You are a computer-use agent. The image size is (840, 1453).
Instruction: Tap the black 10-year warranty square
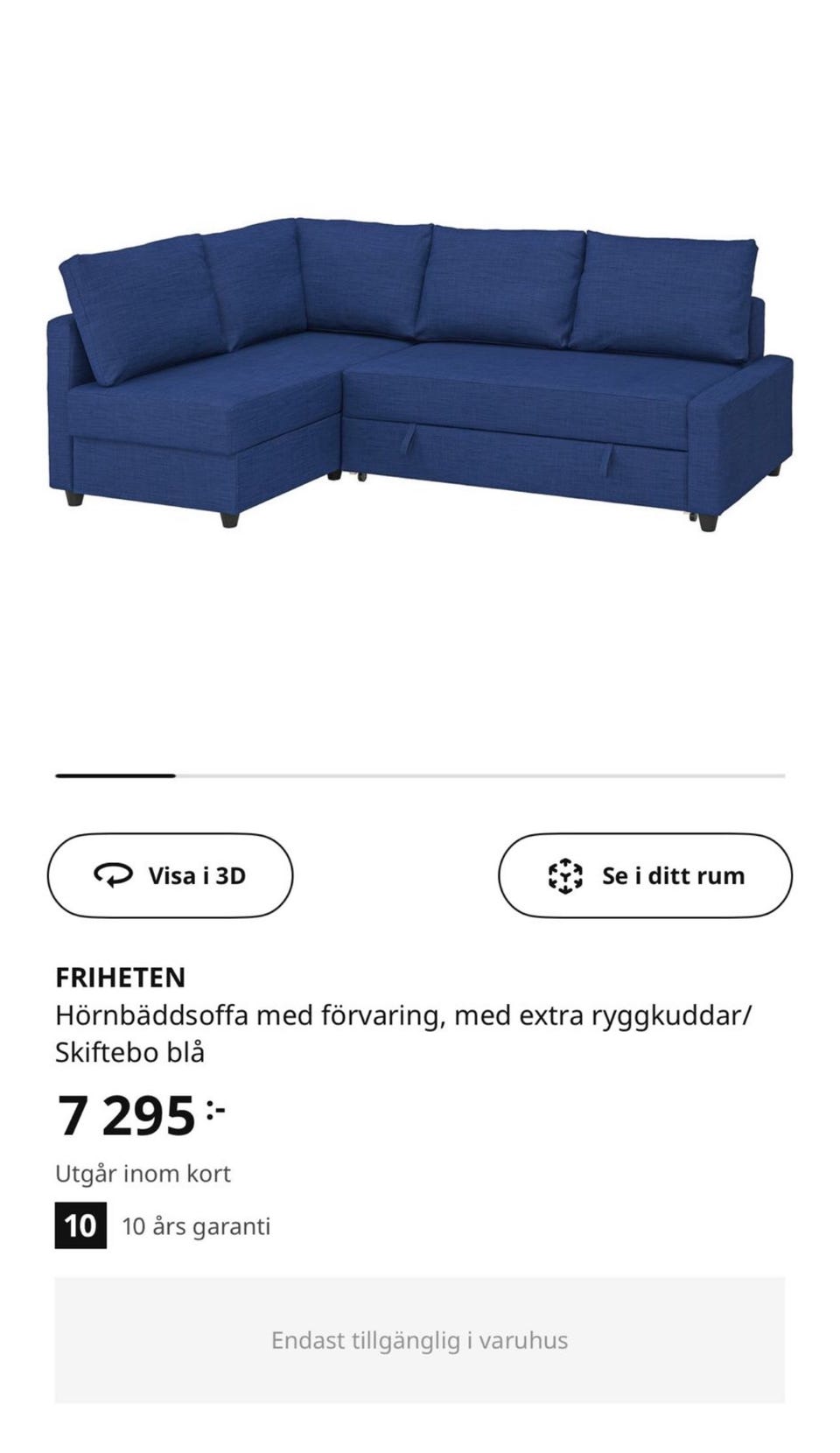click(x=78, y=1226)
